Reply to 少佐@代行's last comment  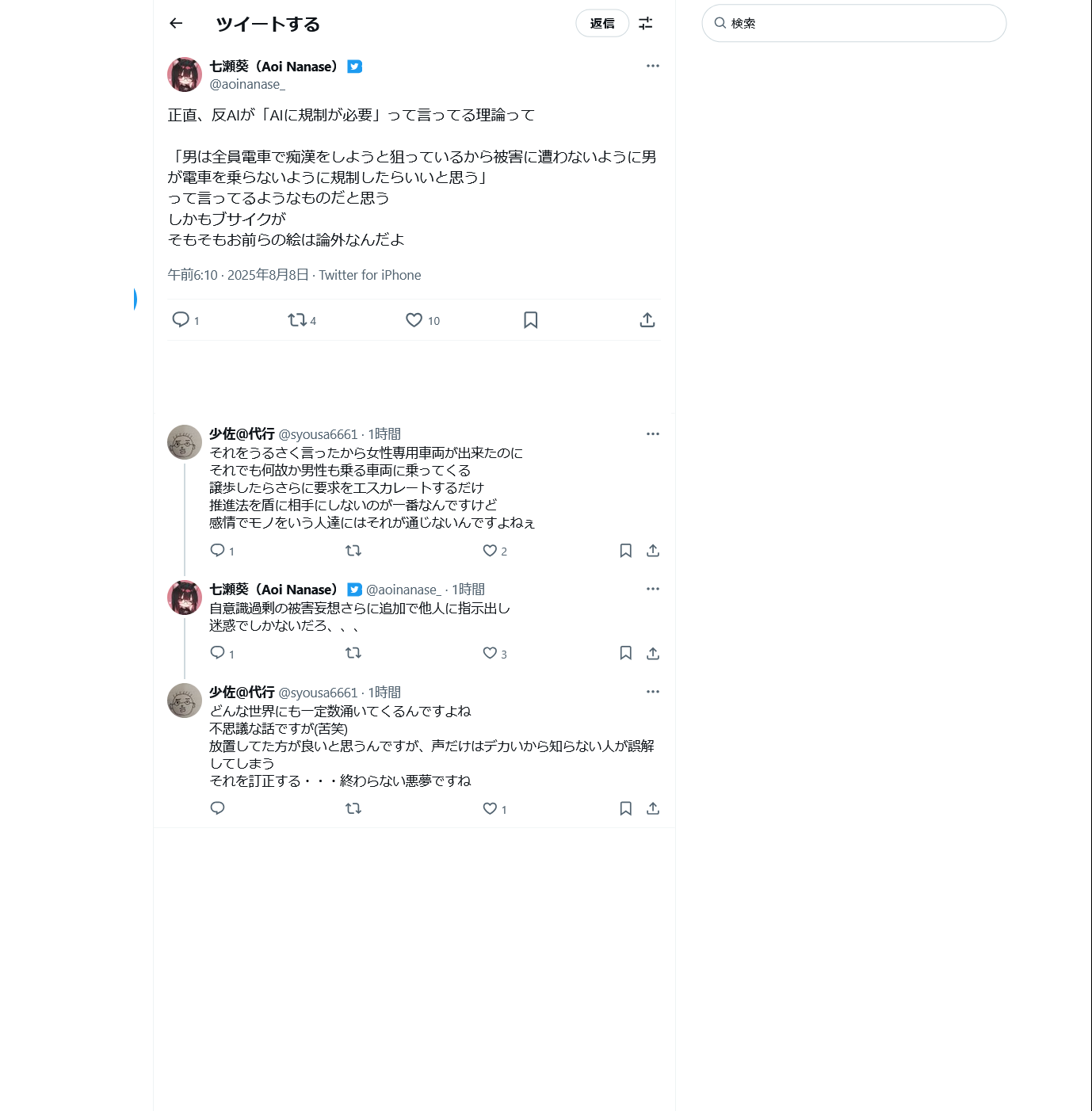click(218, 808)
